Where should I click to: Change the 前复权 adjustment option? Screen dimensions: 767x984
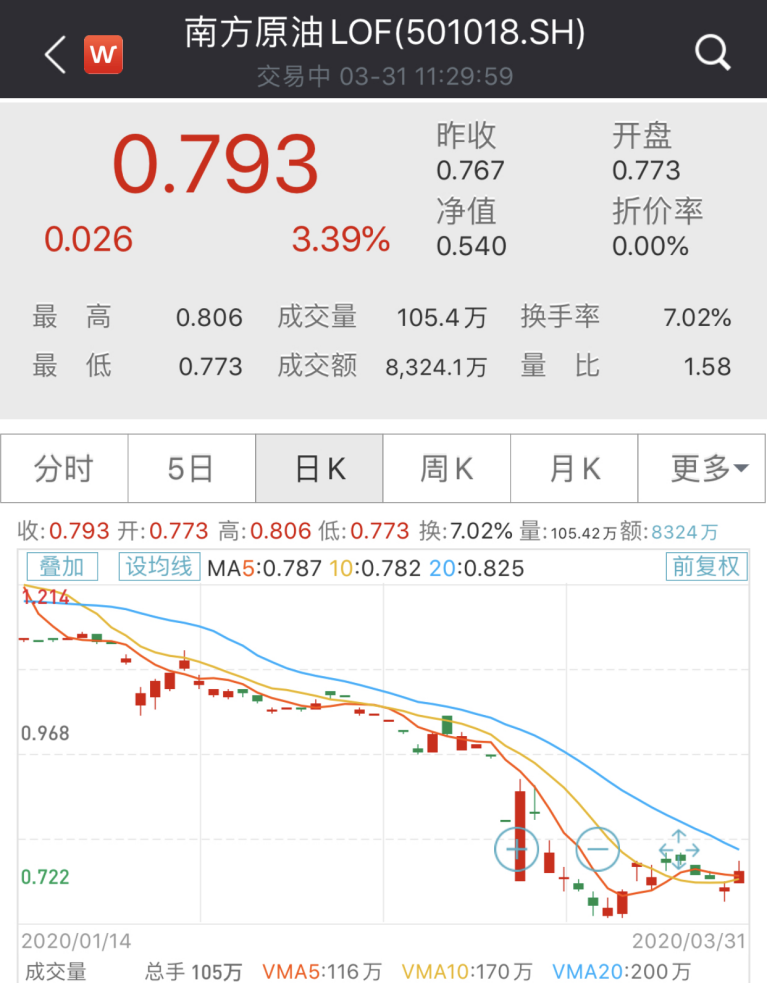pos(706,566)
